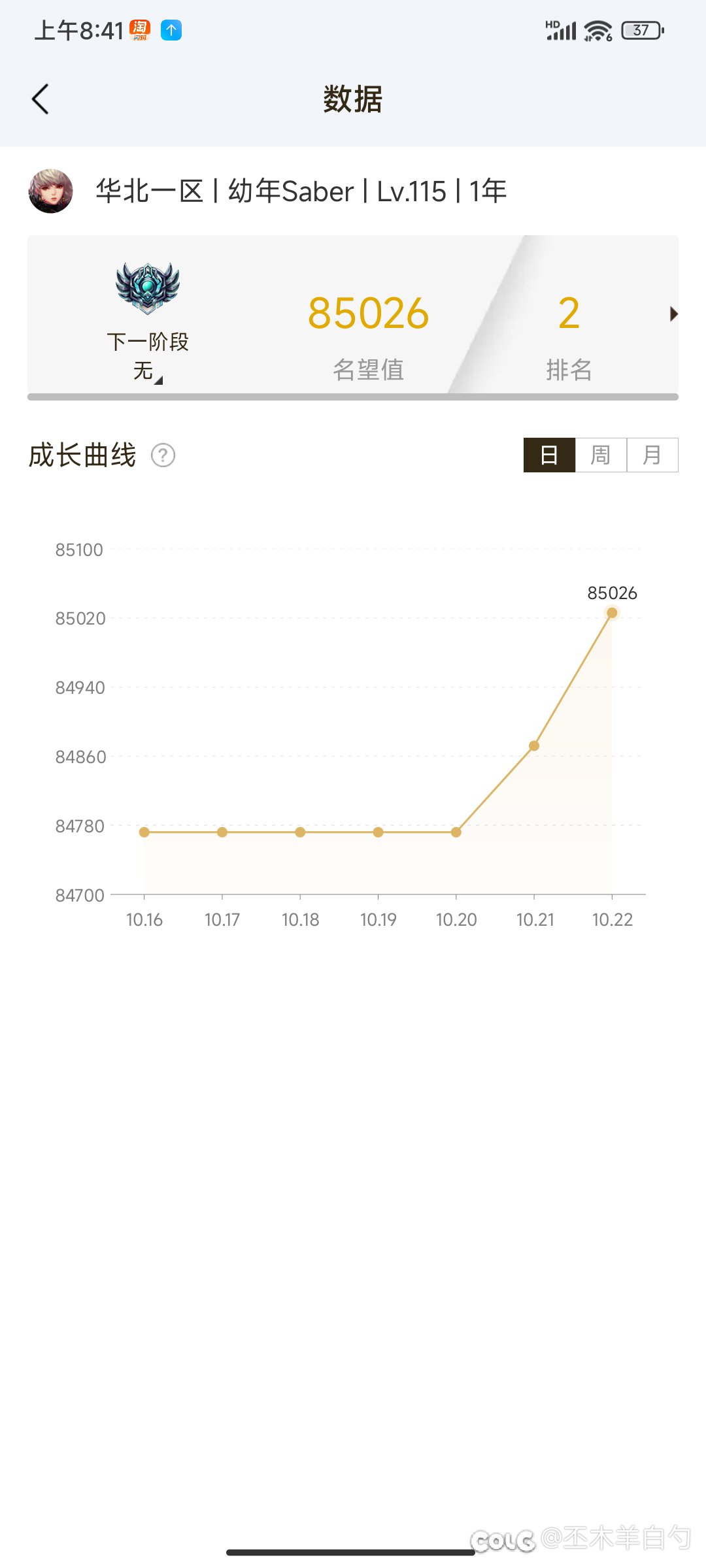The height and width of the screenshot is (1568, 706).
Task: Switch chart to 周 weekly view
Action: (600, 454)
